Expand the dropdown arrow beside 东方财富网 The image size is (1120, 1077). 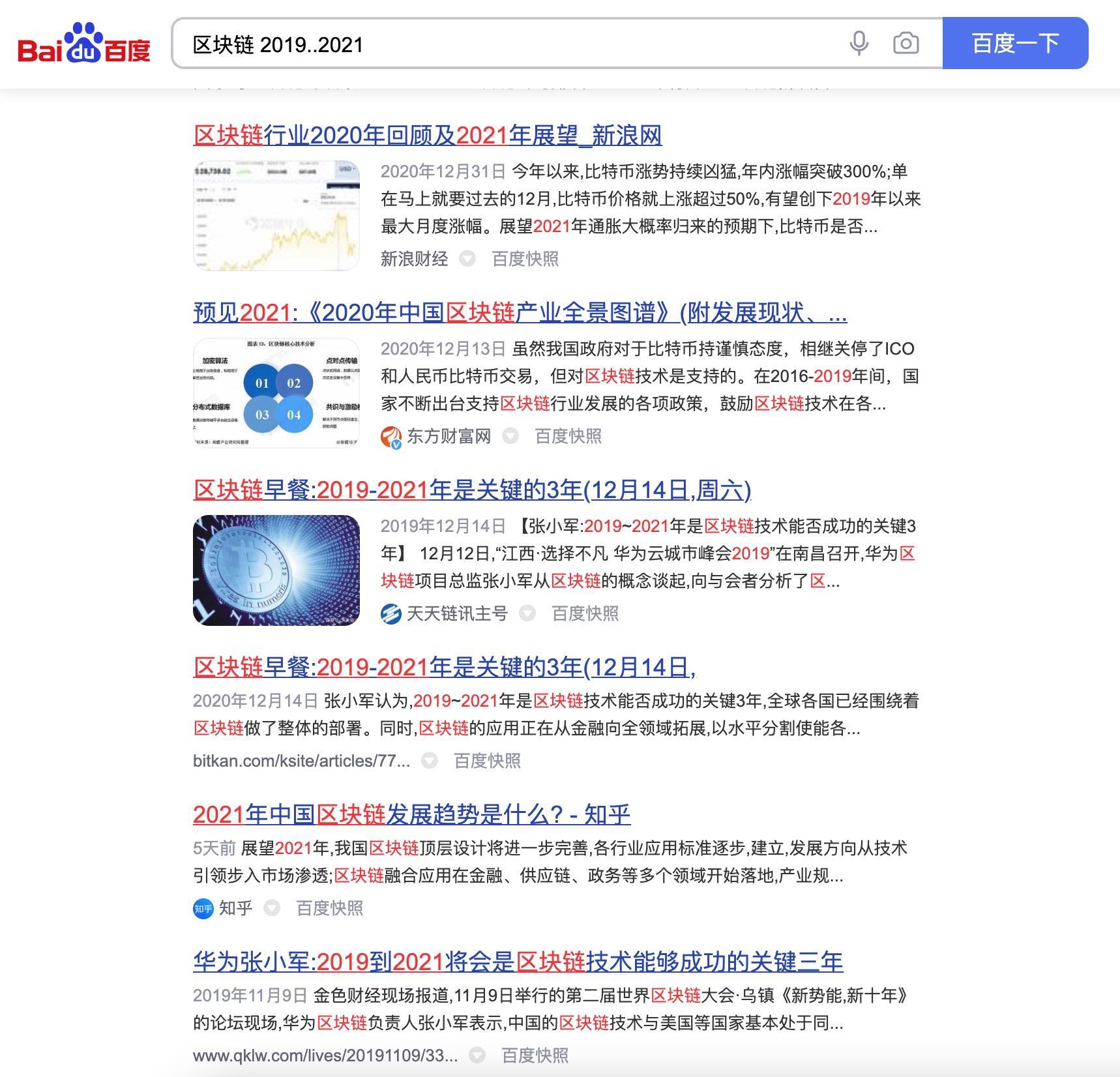pyautogui.click(x=510, y=436)
